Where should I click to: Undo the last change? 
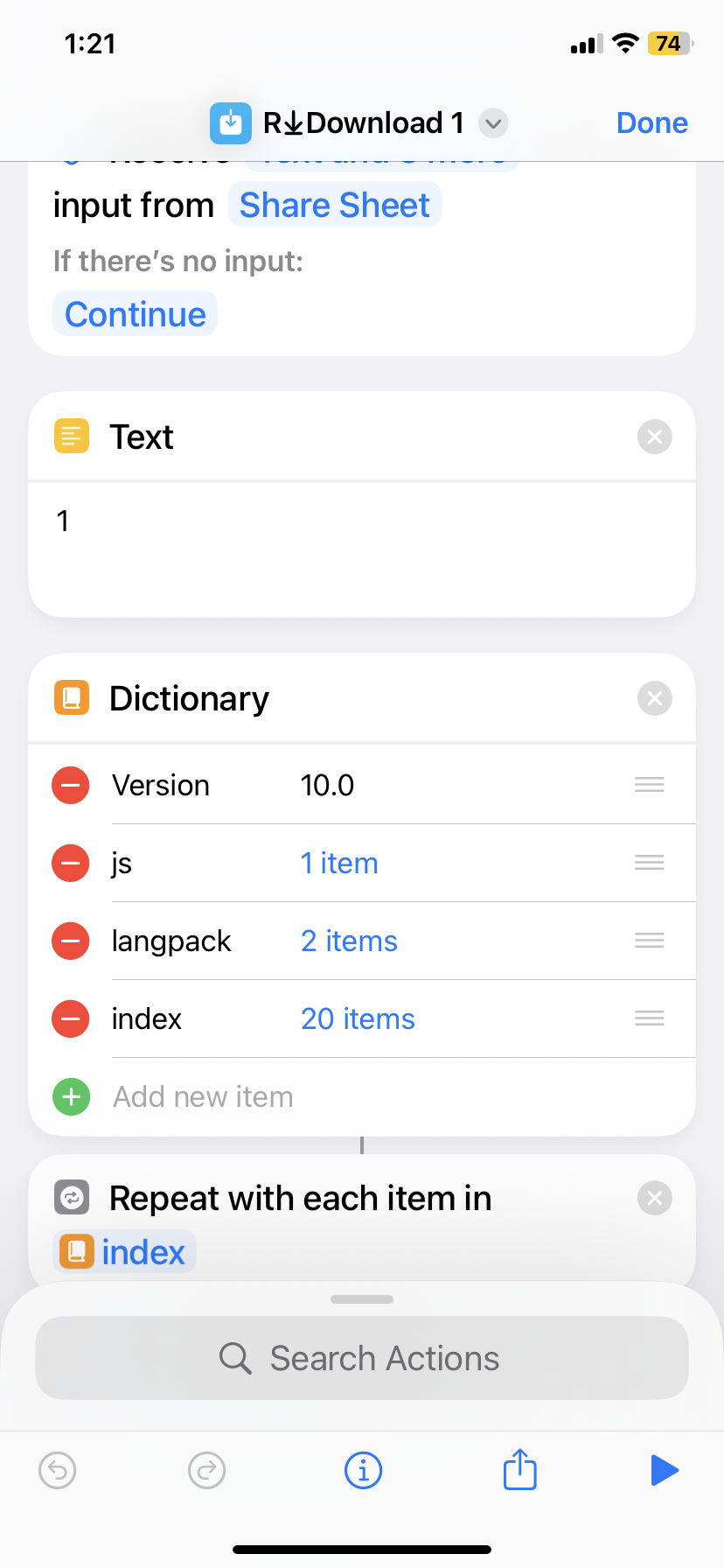tap(58, 1470)
